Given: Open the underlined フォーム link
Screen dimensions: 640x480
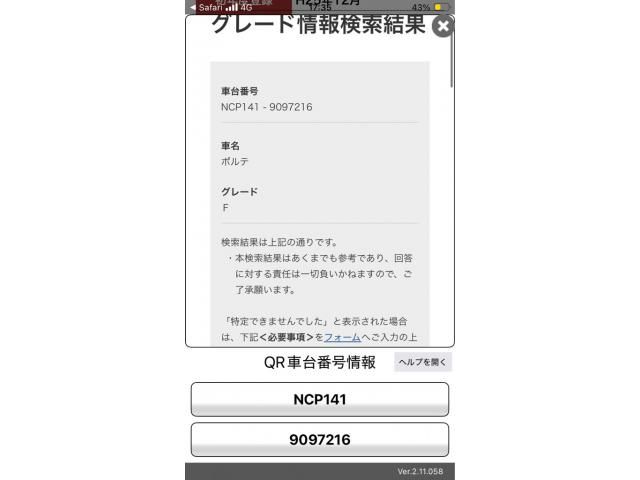Looking at the screenshot, I should pyautogui.click(x=342, y=338).
